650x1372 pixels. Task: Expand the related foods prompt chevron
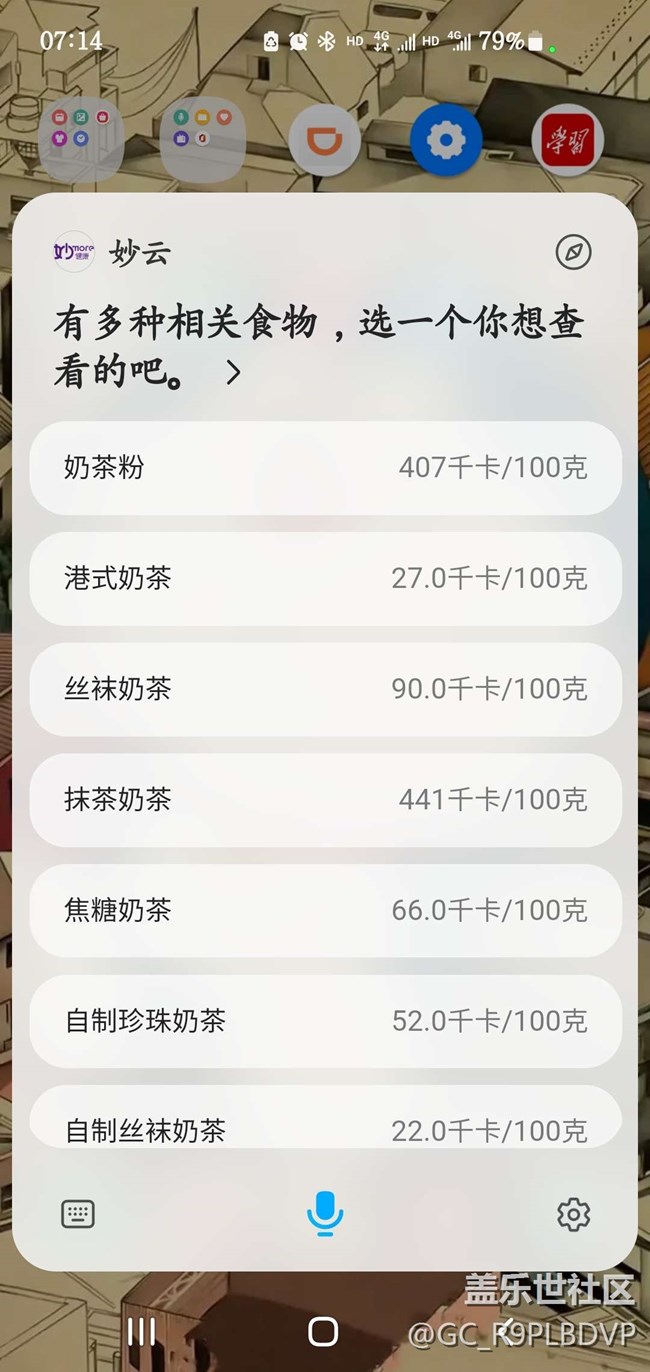[233, 373]
